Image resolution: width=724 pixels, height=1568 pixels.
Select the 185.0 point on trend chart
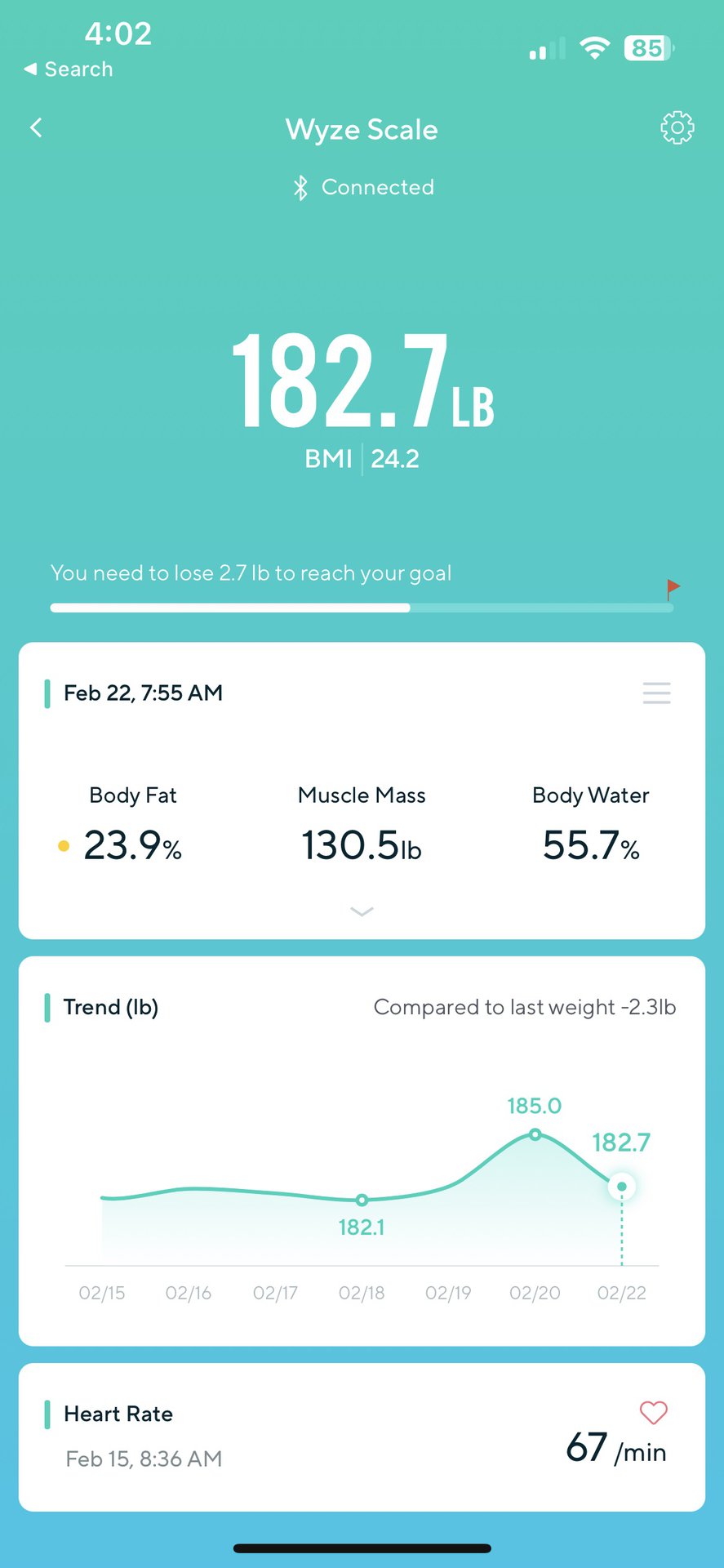(535, 1134)
